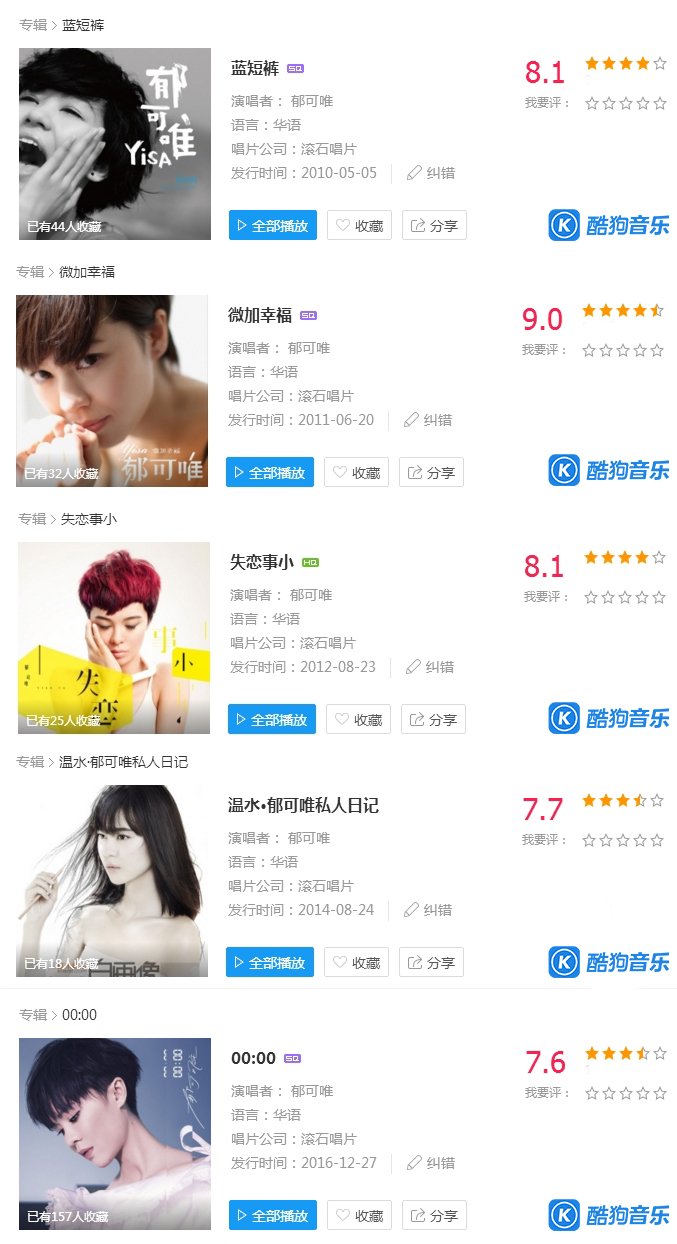
Task: Share the album 温水·郁可唯私人日记
Action: tap(430, 962)
